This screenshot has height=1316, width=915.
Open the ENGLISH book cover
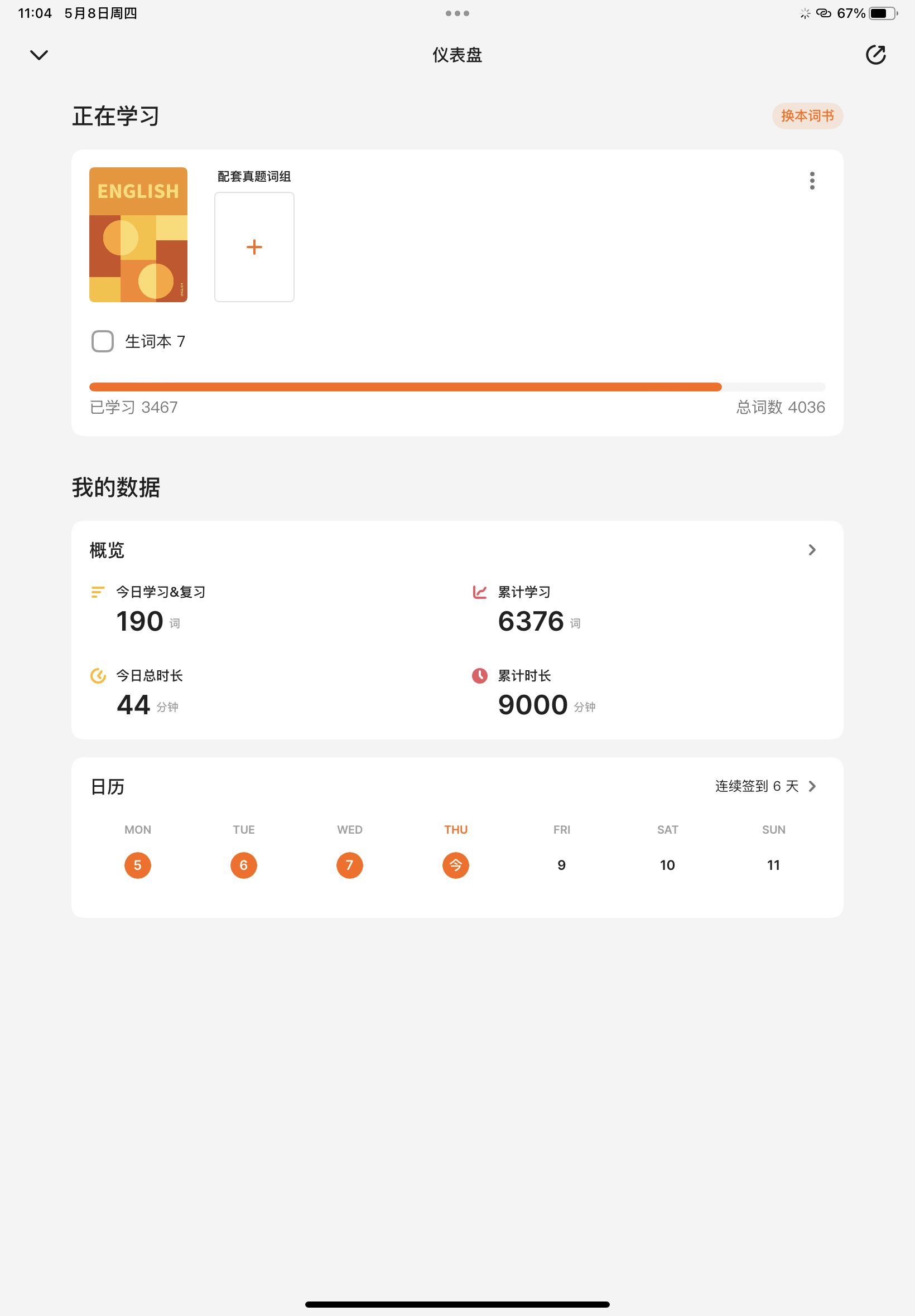(138, 234)
